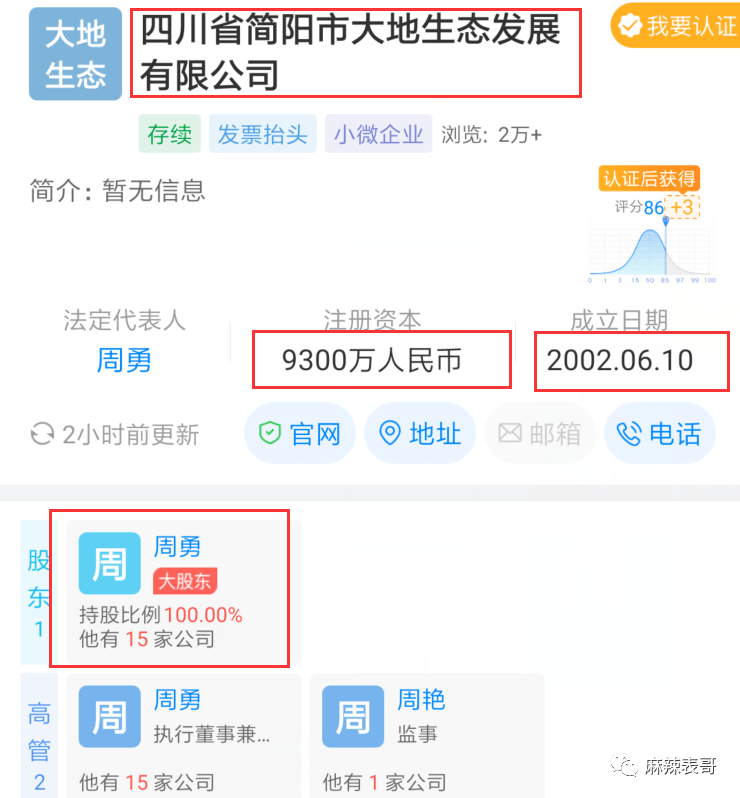Click the 大地生态 company logo
740x798 pixels.
[74, 54]
